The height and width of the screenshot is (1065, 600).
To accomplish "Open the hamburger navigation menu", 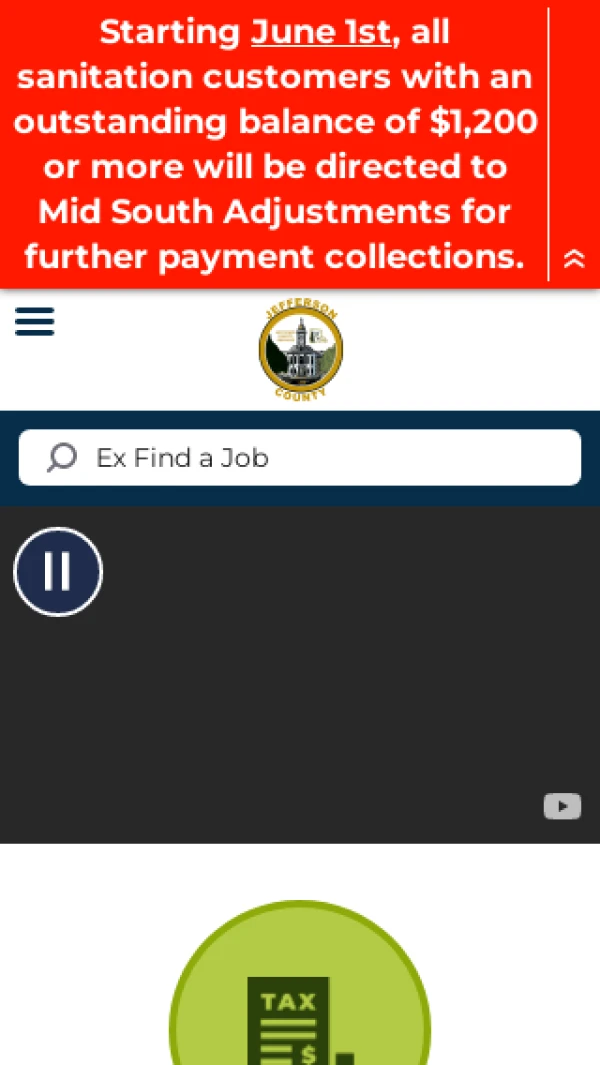I will (x=35, y=321).
